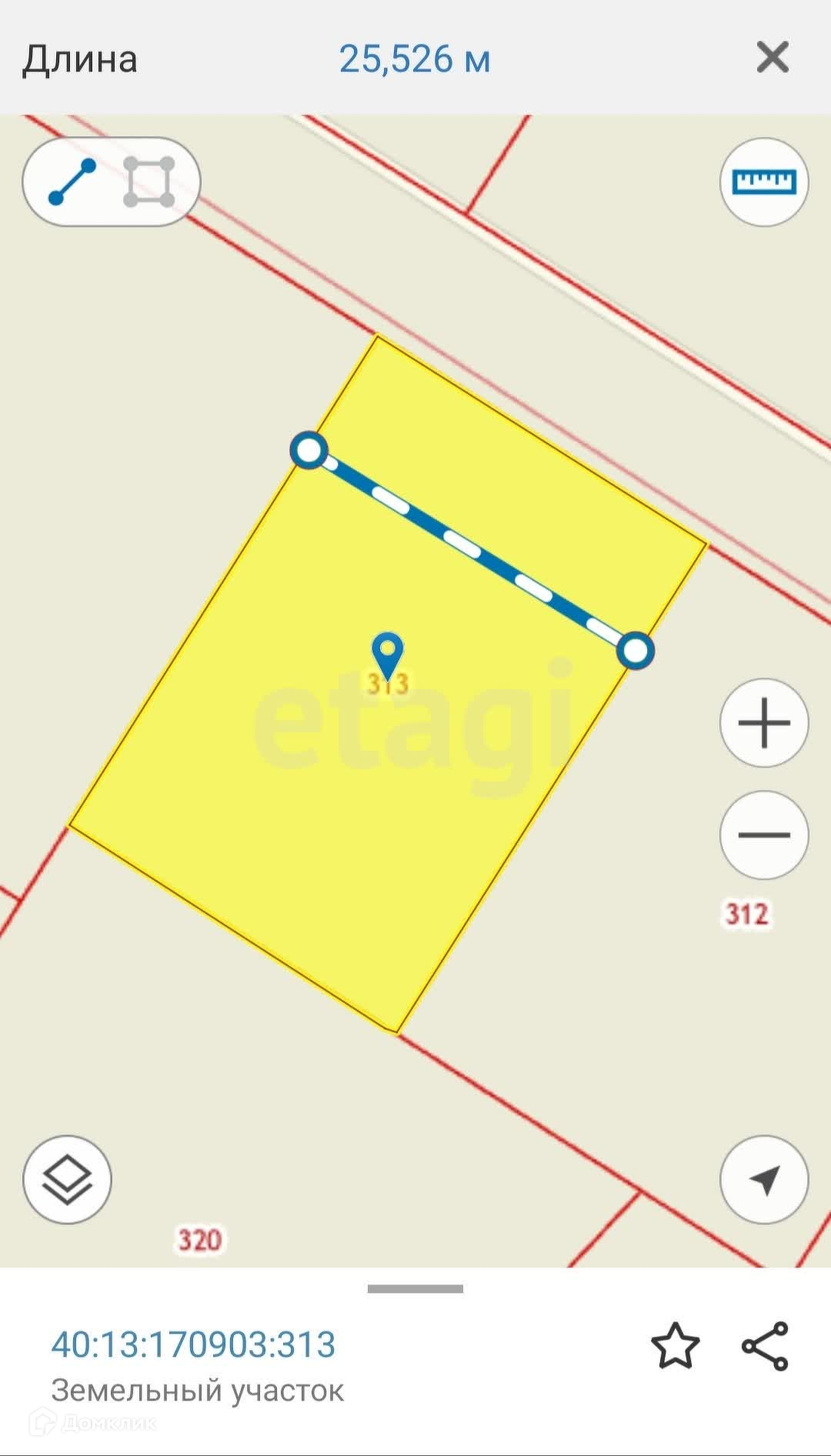Screen dimensions: 831x1456
Task: Zoom in the map with plus
Action: click(x=763, y=723)
